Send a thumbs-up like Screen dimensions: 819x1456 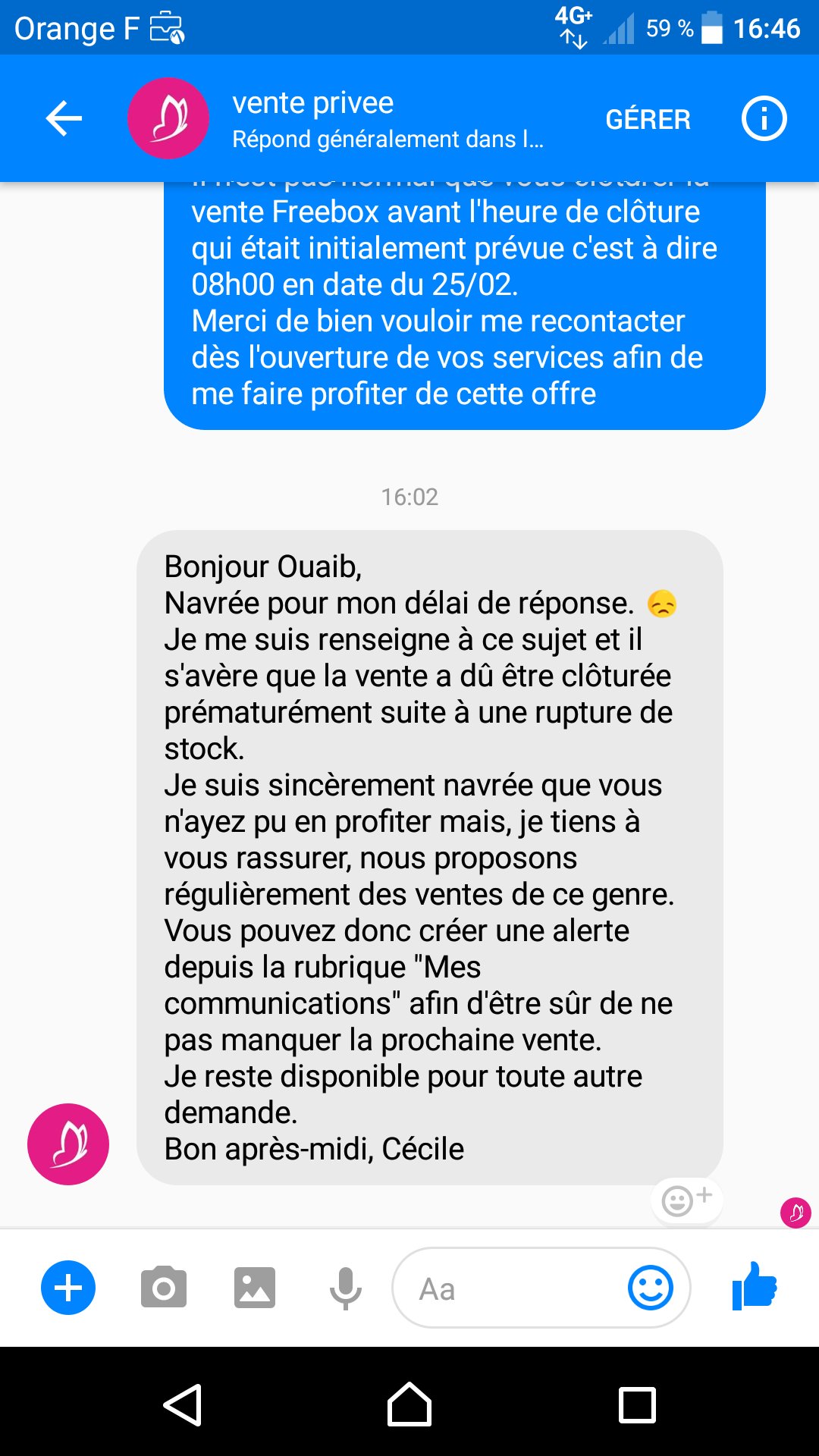point(755,1286)
